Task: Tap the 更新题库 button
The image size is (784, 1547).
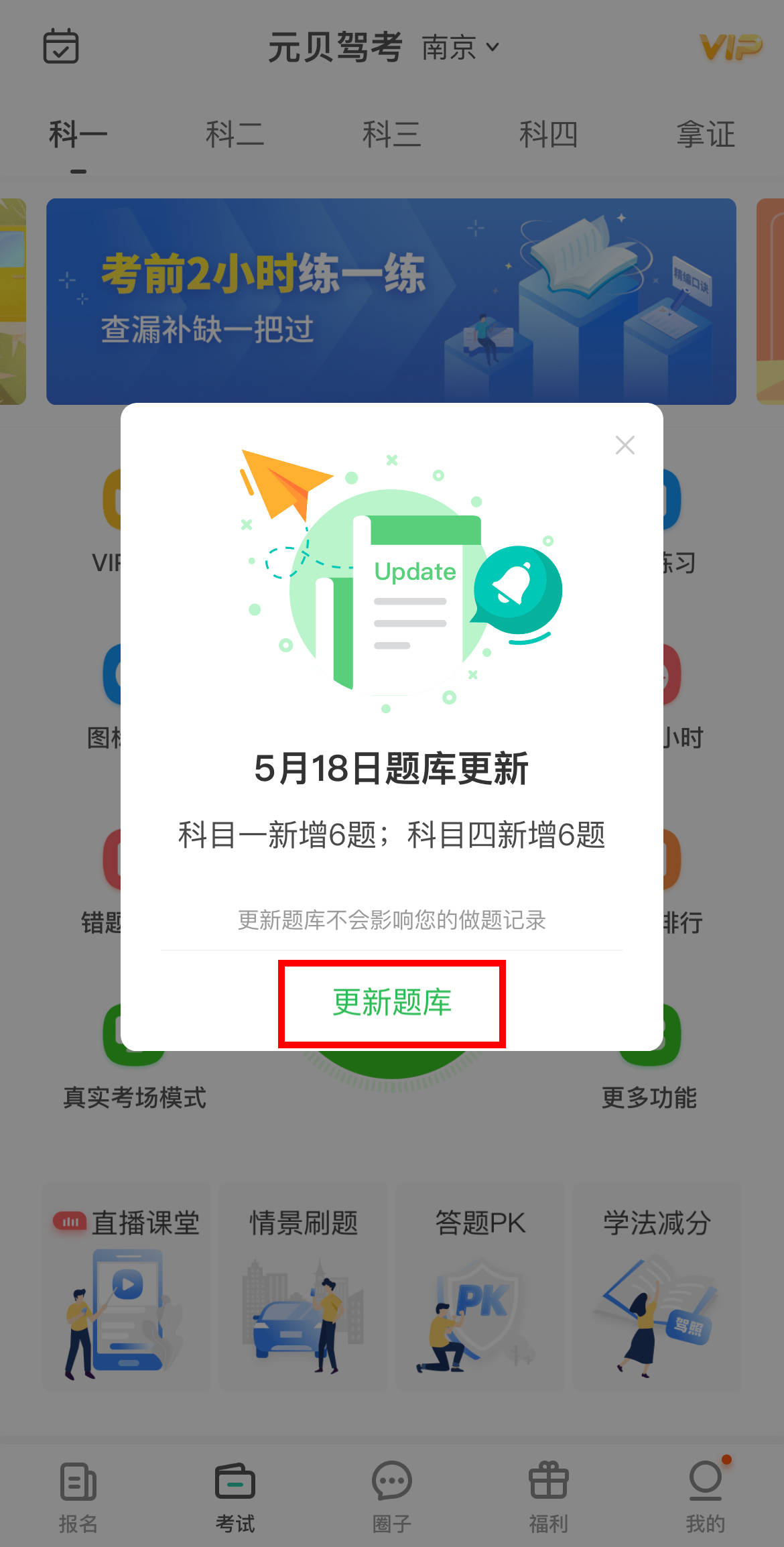Action: coord(392,1003)
